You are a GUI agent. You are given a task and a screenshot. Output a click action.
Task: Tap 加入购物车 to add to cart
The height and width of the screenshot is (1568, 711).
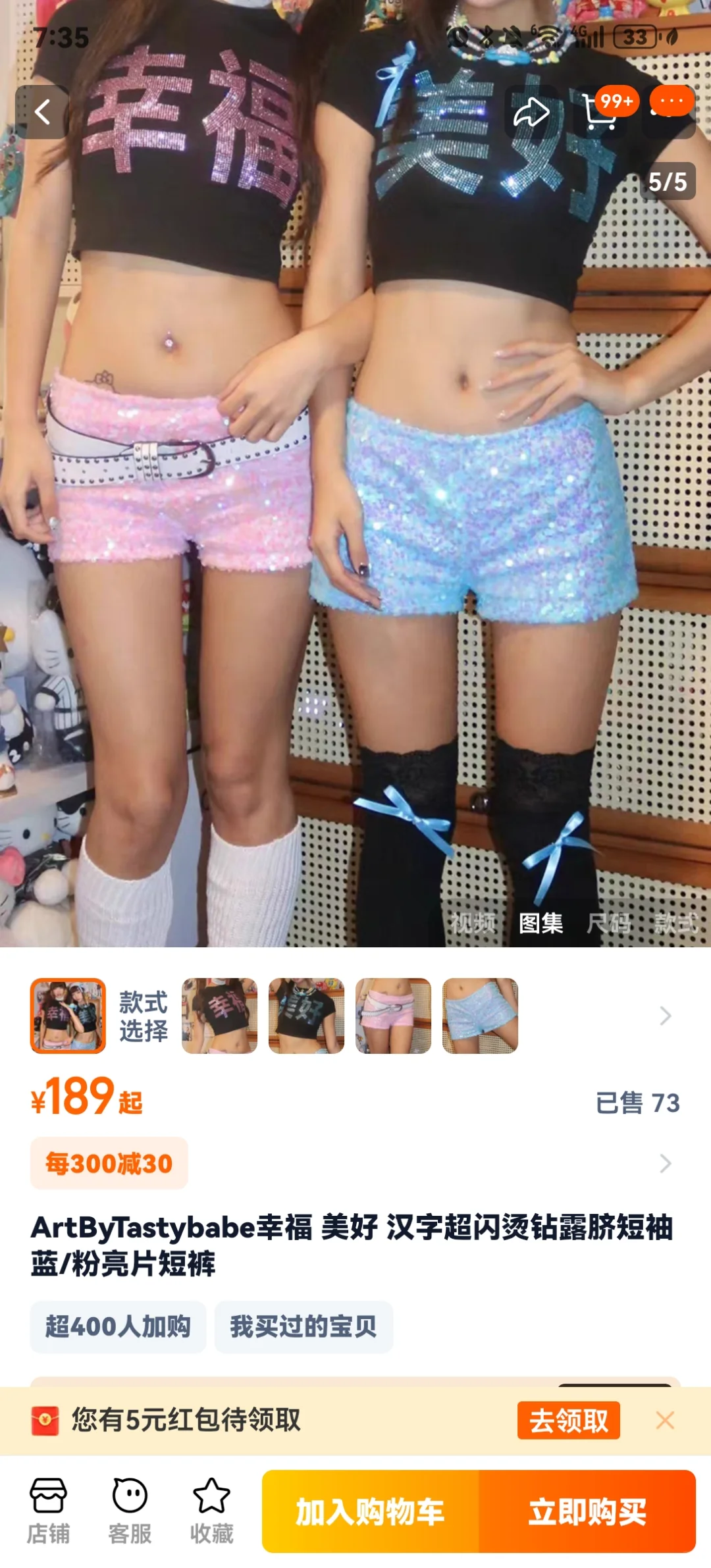(x=370, y=1511)
